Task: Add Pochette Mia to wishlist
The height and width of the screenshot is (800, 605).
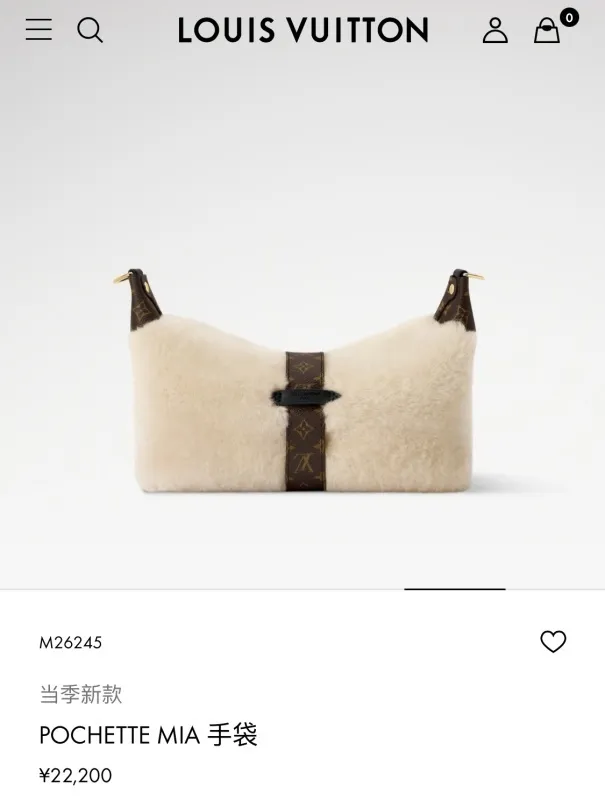Action: coord(553,641)
